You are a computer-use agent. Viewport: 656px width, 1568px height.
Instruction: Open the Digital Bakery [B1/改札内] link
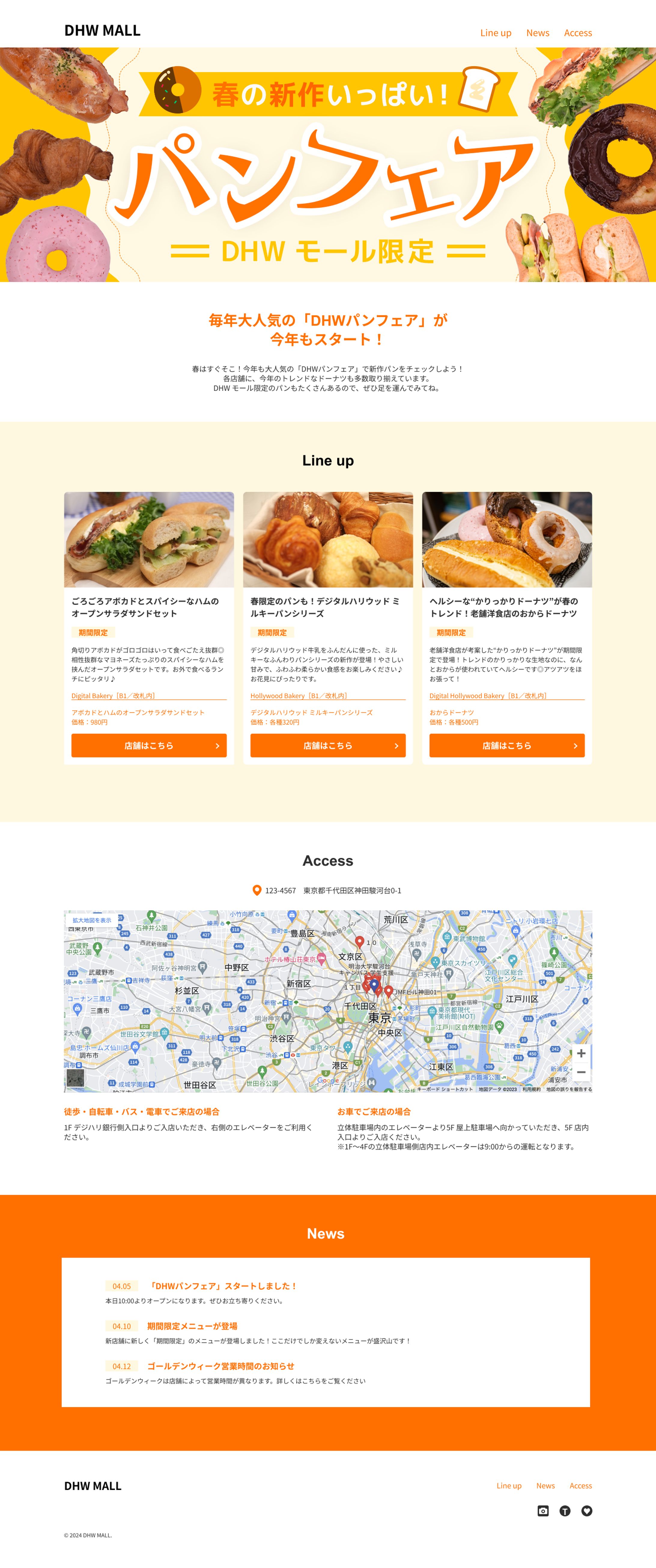click(x=113, y=696)
